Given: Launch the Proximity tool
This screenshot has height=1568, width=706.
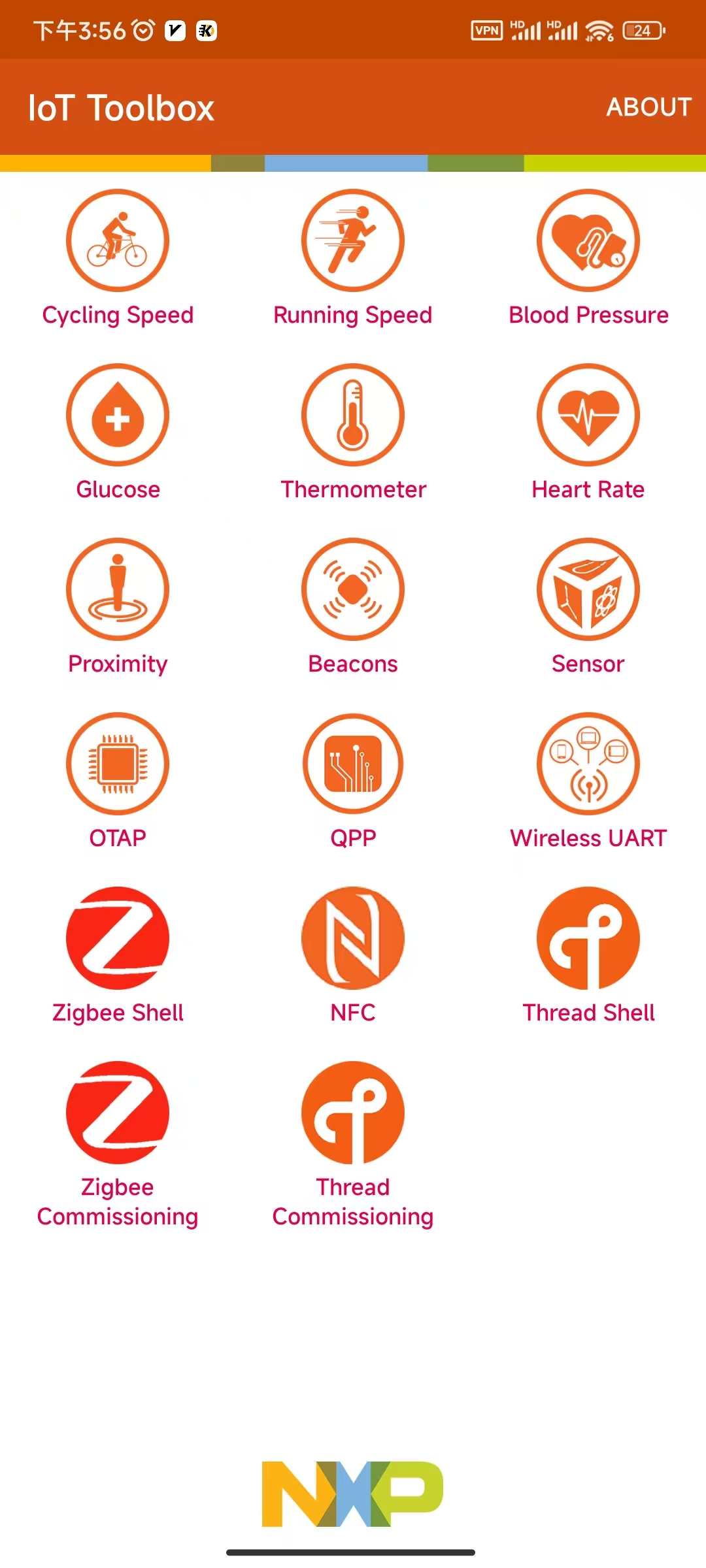Looking at the screenshot, I should point(118,590).
